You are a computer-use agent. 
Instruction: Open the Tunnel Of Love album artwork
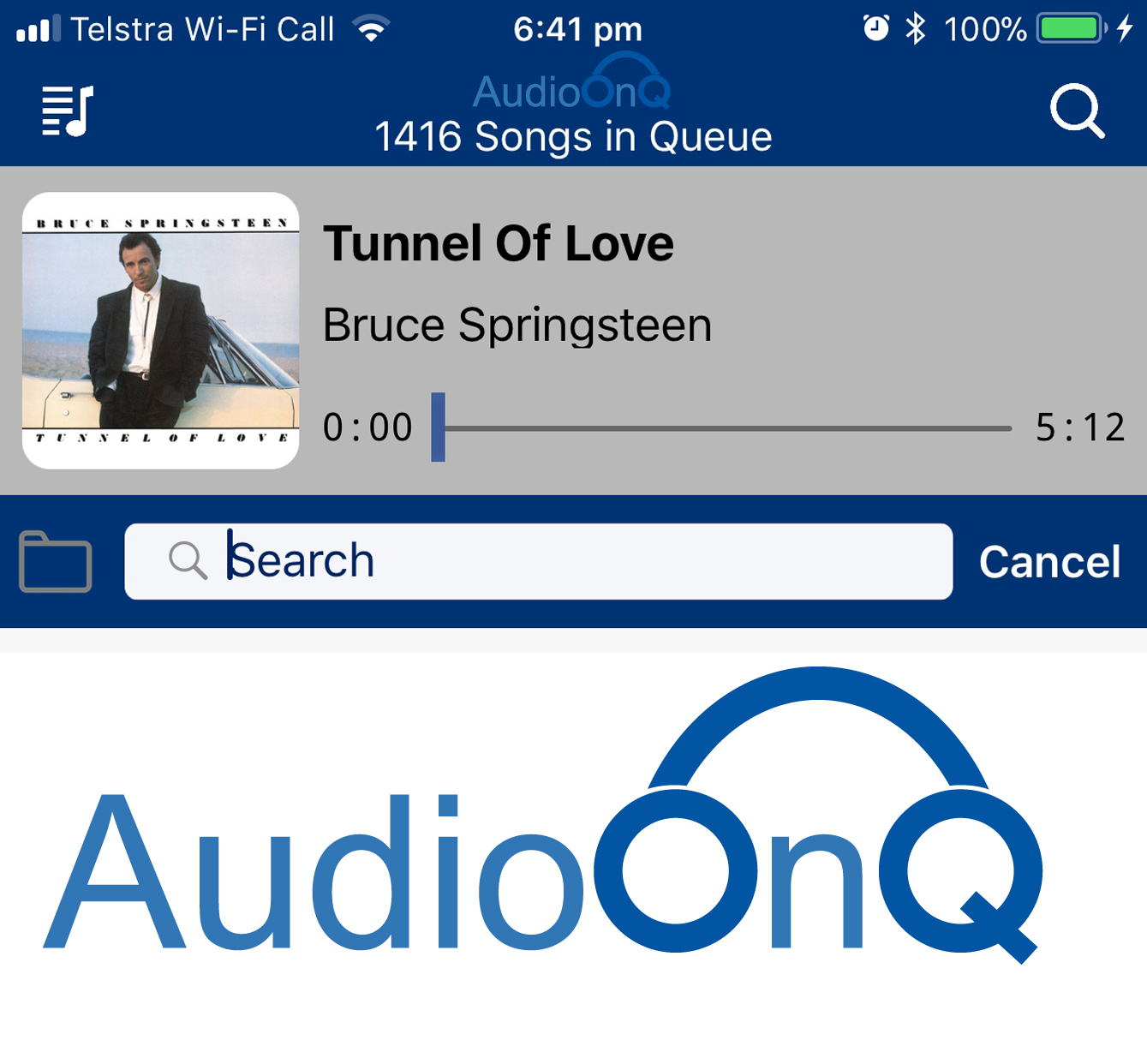click(161, 331)
